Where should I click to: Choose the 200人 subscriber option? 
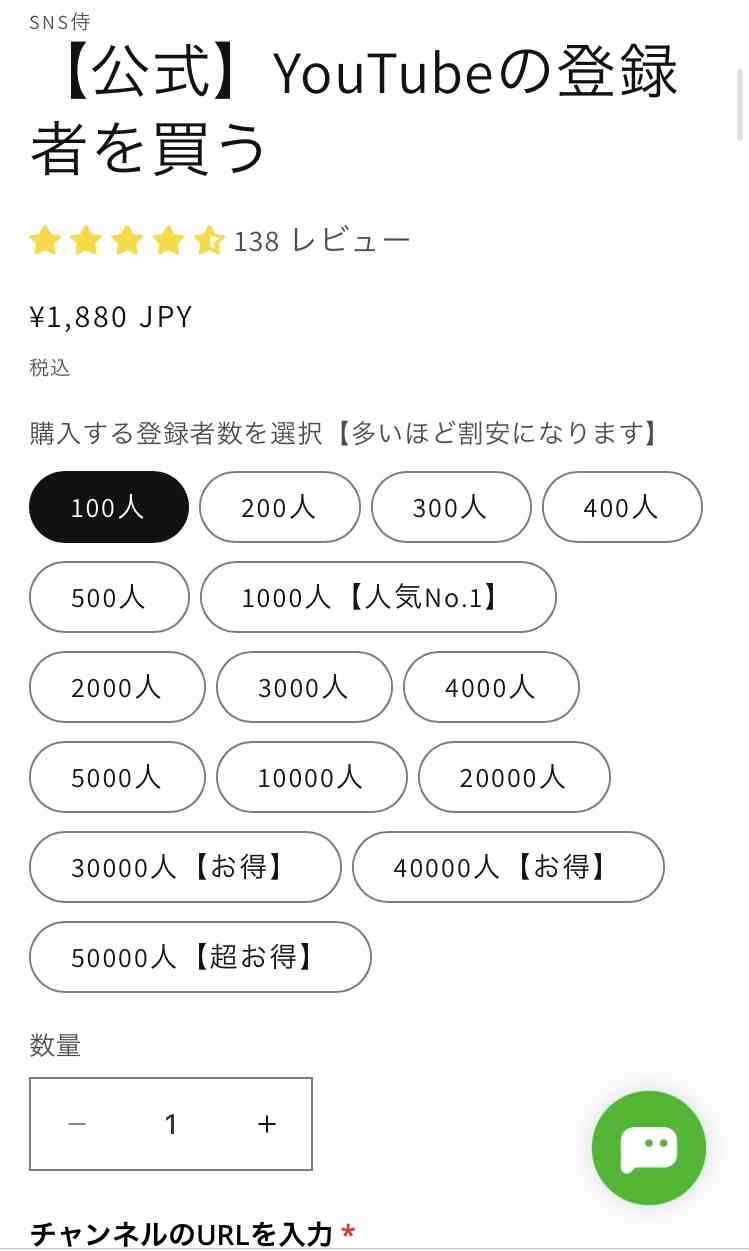coord(280,507)
